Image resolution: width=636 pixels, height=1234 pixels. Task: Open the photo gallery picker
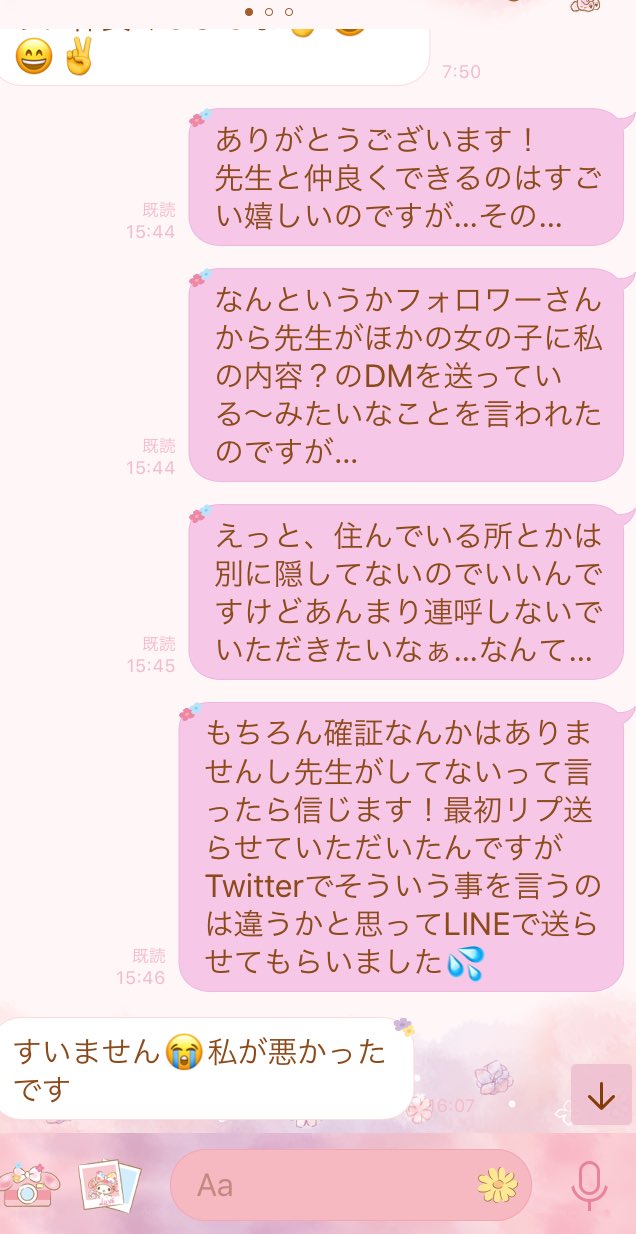[x=108, y=1186]
